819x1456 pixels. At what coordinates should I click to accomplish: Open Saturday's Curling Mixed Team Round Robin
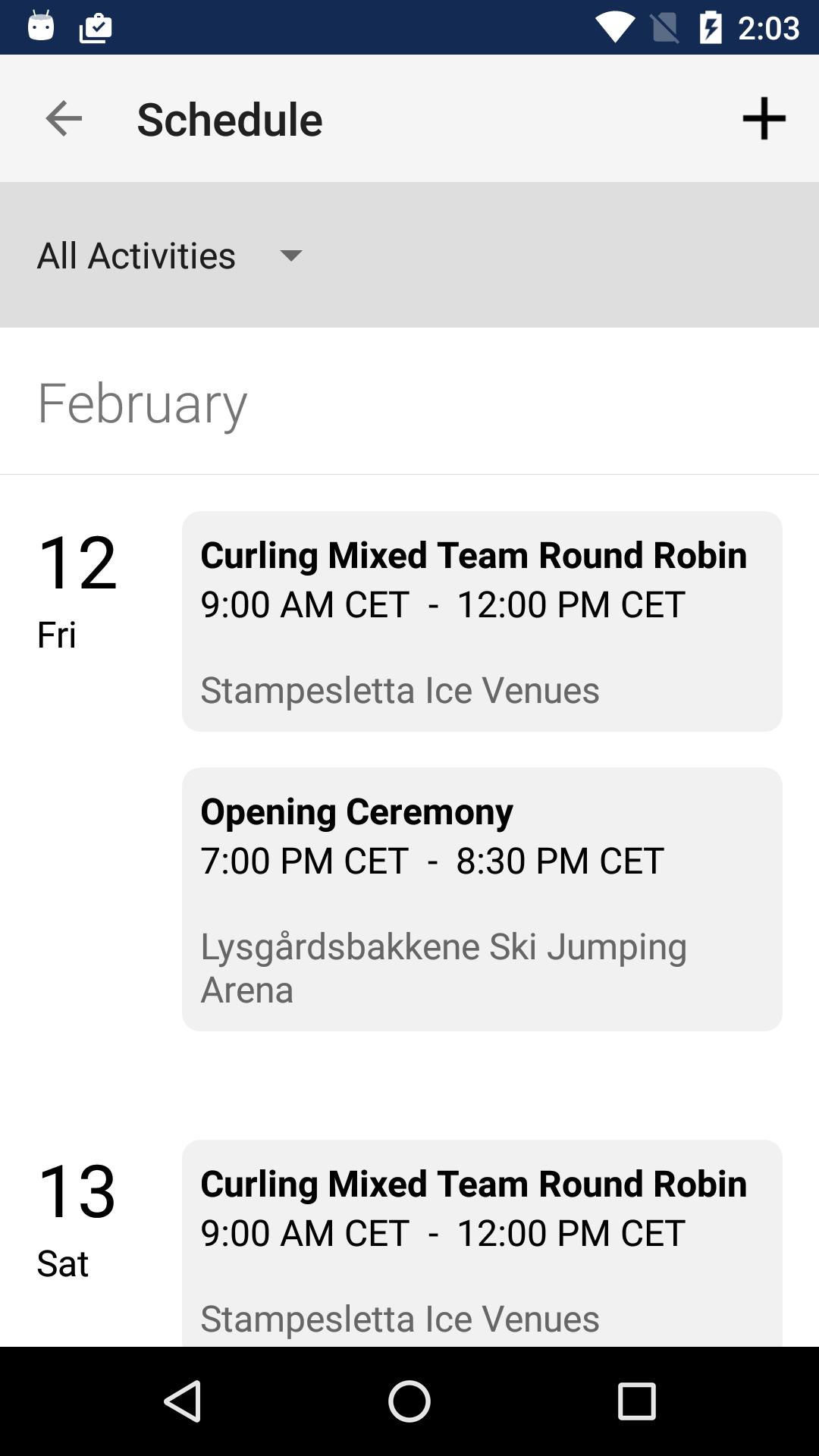tap(482, 1243)
